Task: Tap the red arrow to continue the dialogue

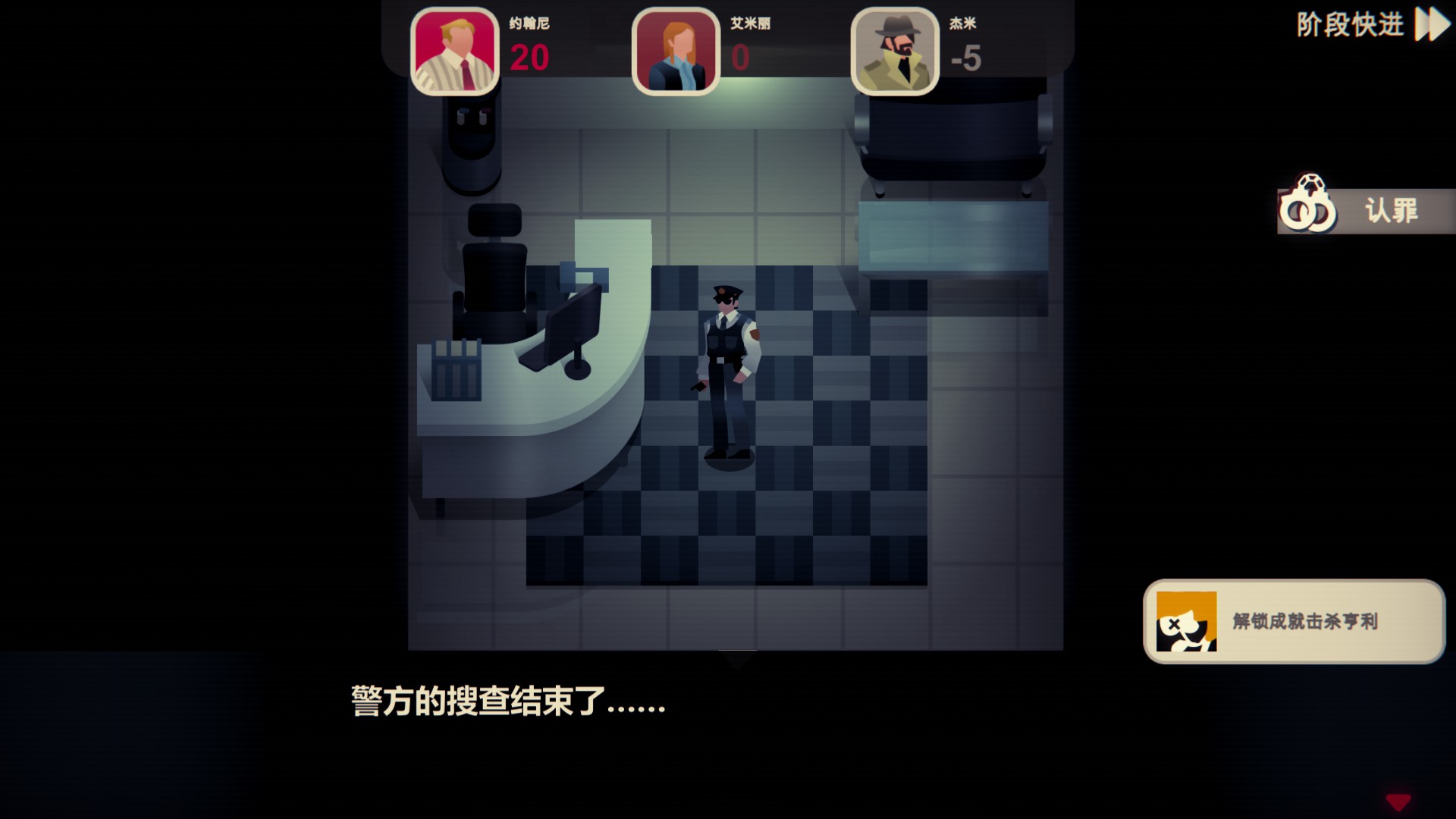Action: (x=1398, y=802)
